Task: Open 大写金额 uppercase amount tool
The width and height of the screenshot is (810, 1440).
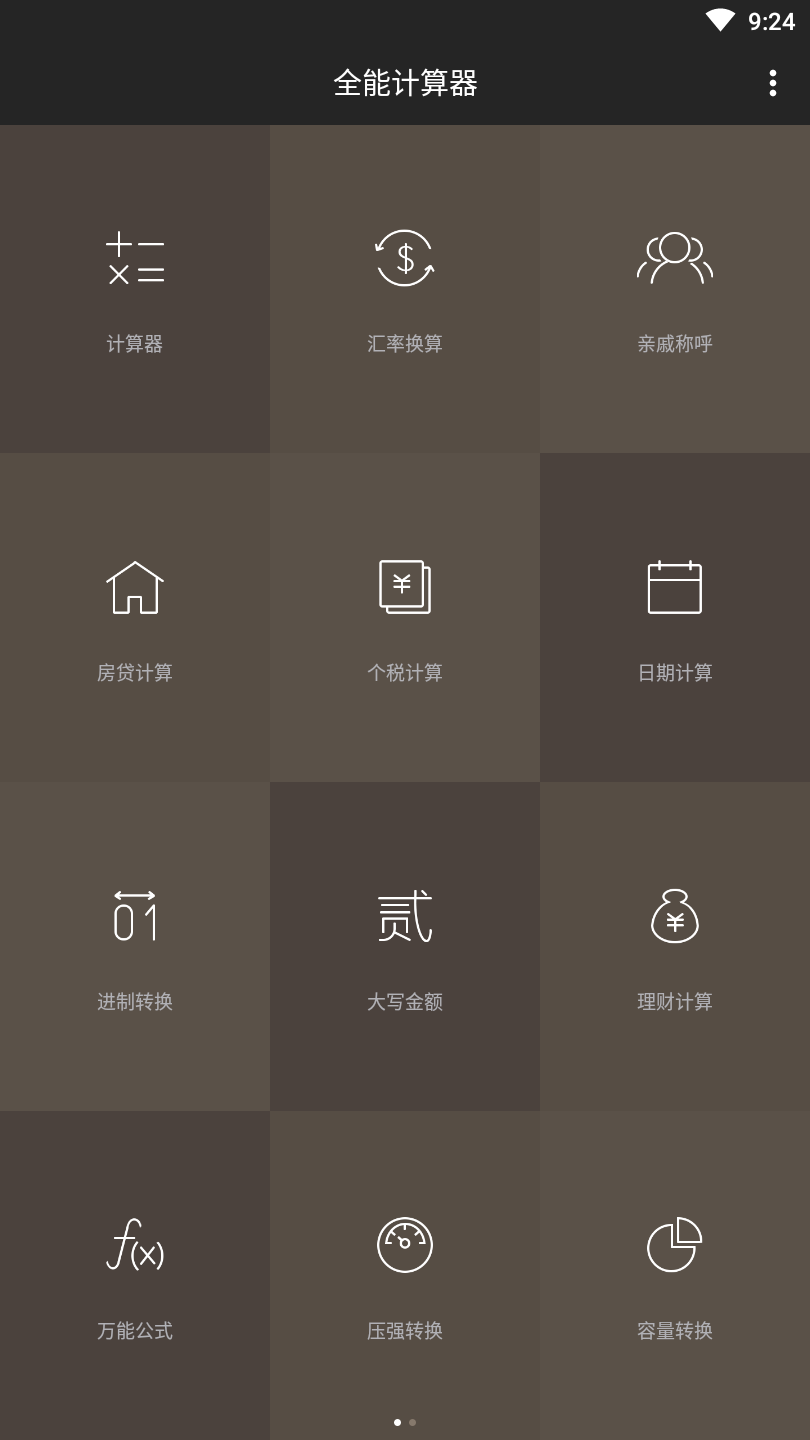Action: (405, 946)
